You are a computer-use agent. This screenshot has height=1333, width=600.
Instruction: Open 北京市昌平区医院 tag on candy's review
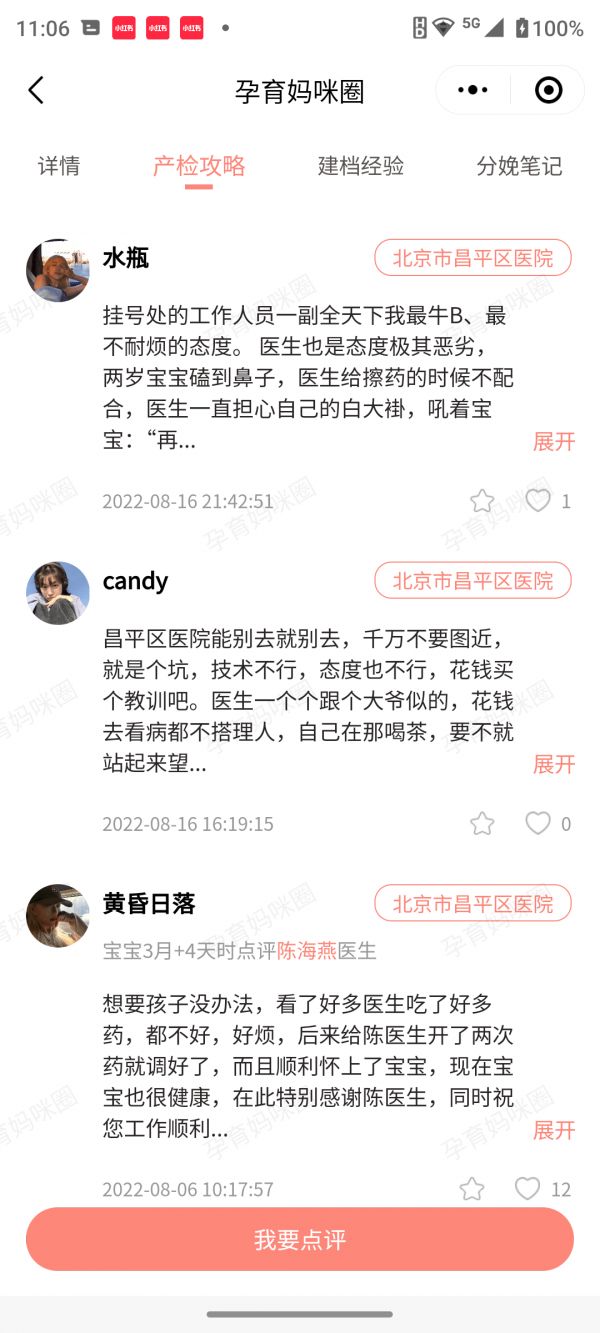[472, 581]
